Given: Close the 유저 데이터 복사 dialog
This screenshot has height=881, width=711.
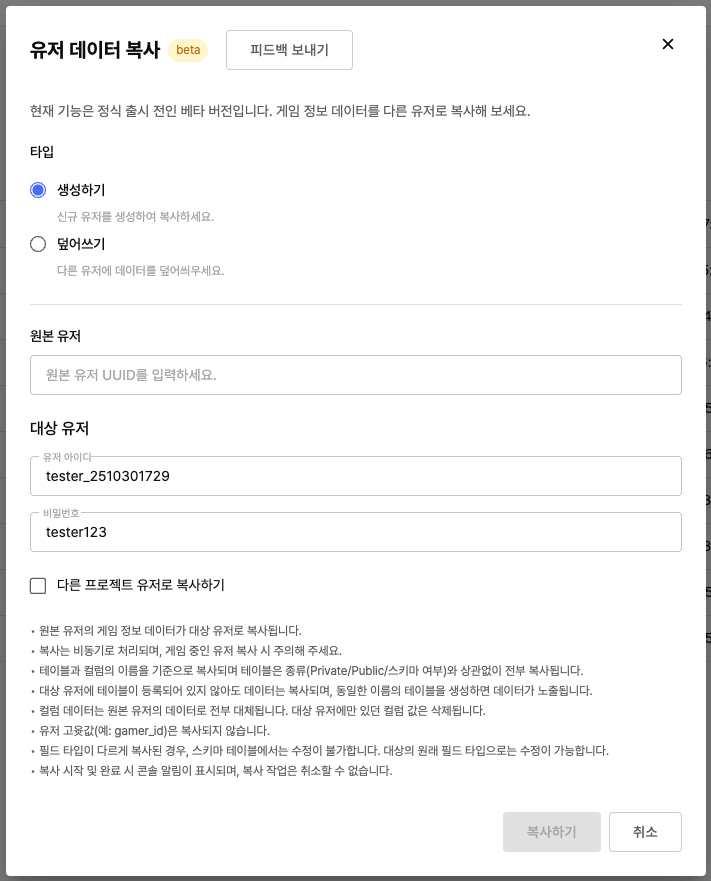Looking at the screenshot, I should click(x=668, y=44).
